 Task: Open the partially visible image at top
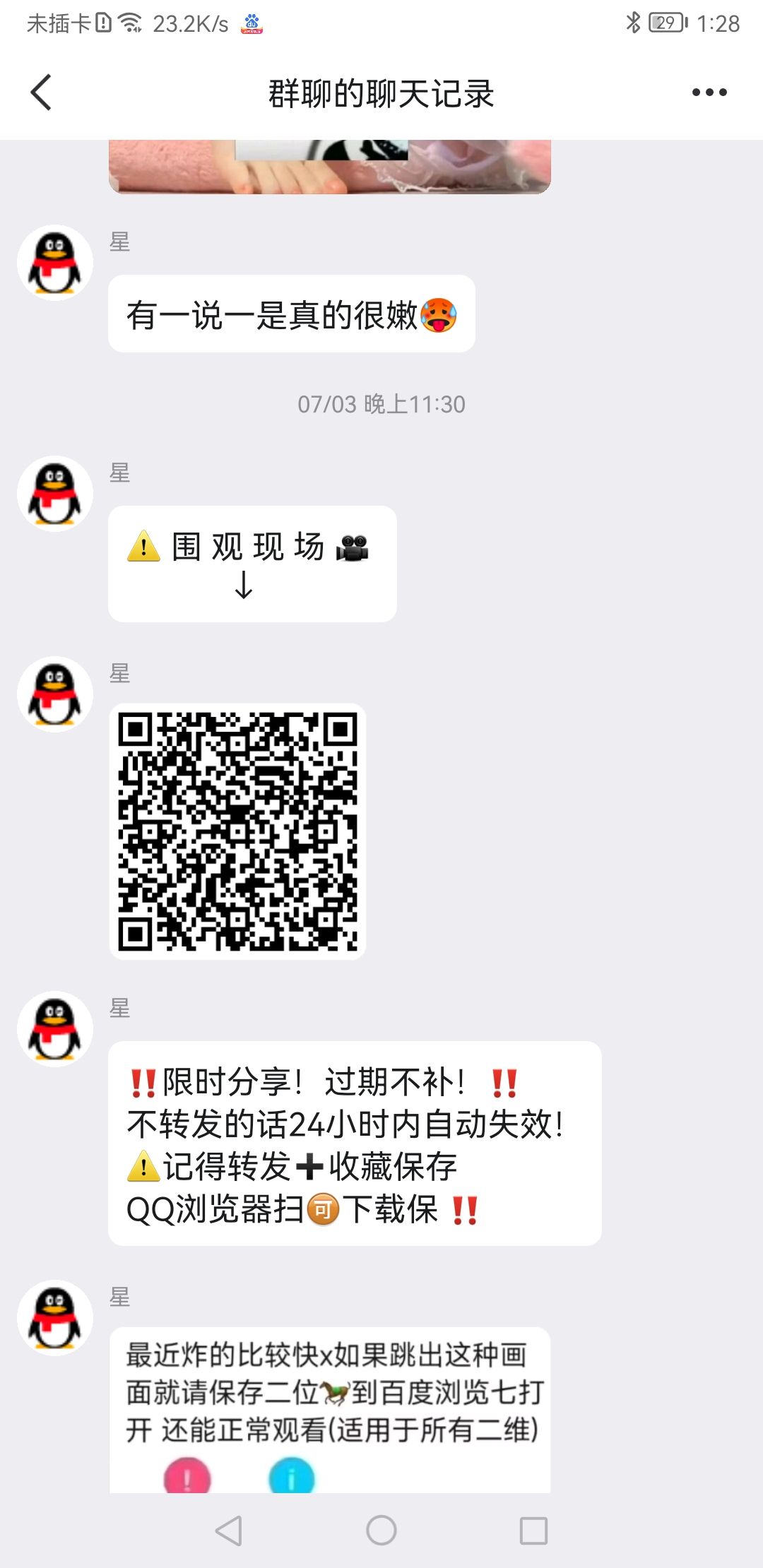click(330, 167)
